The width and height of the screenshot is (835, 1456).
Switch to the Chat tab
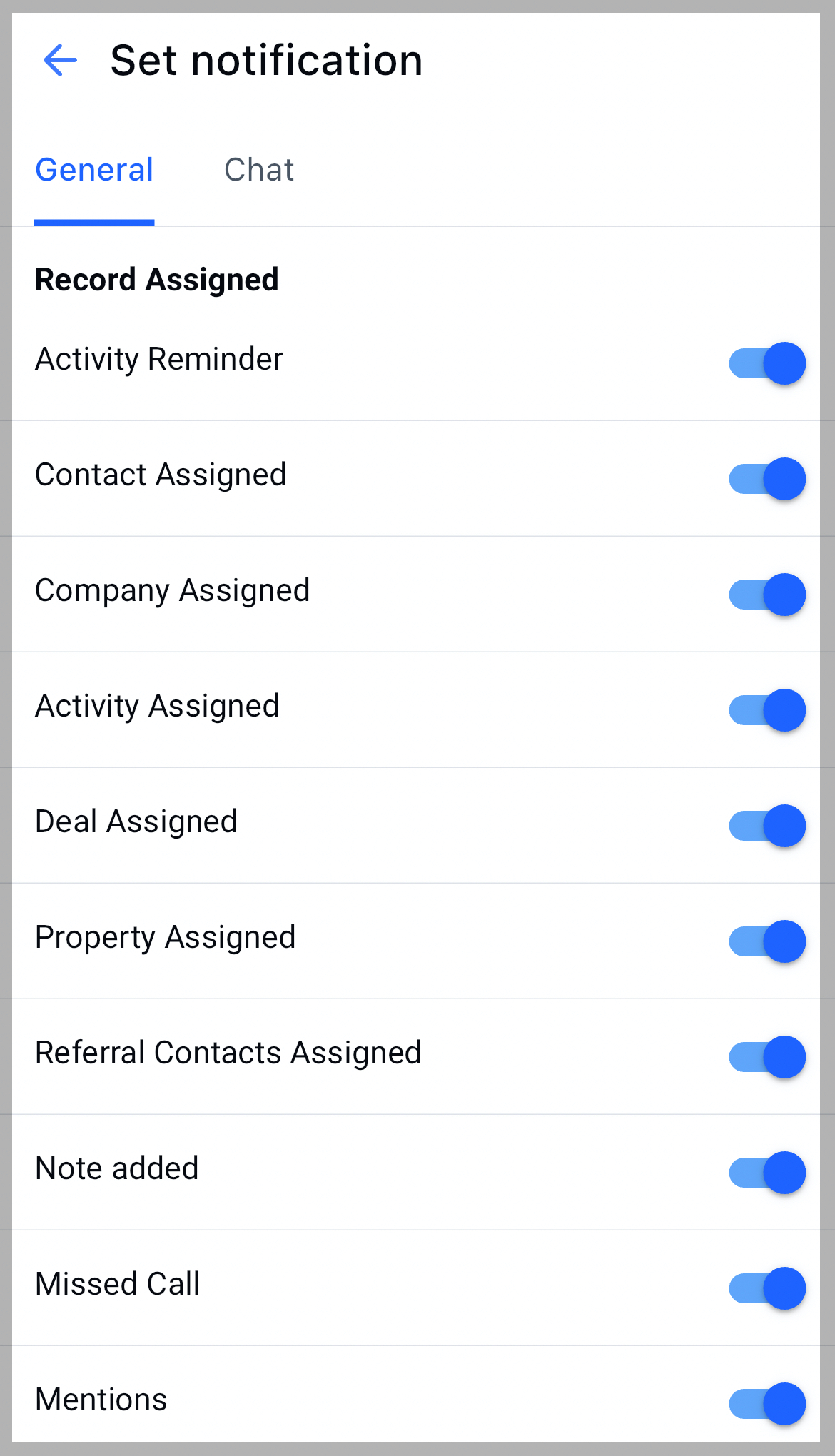pos(260,170)
